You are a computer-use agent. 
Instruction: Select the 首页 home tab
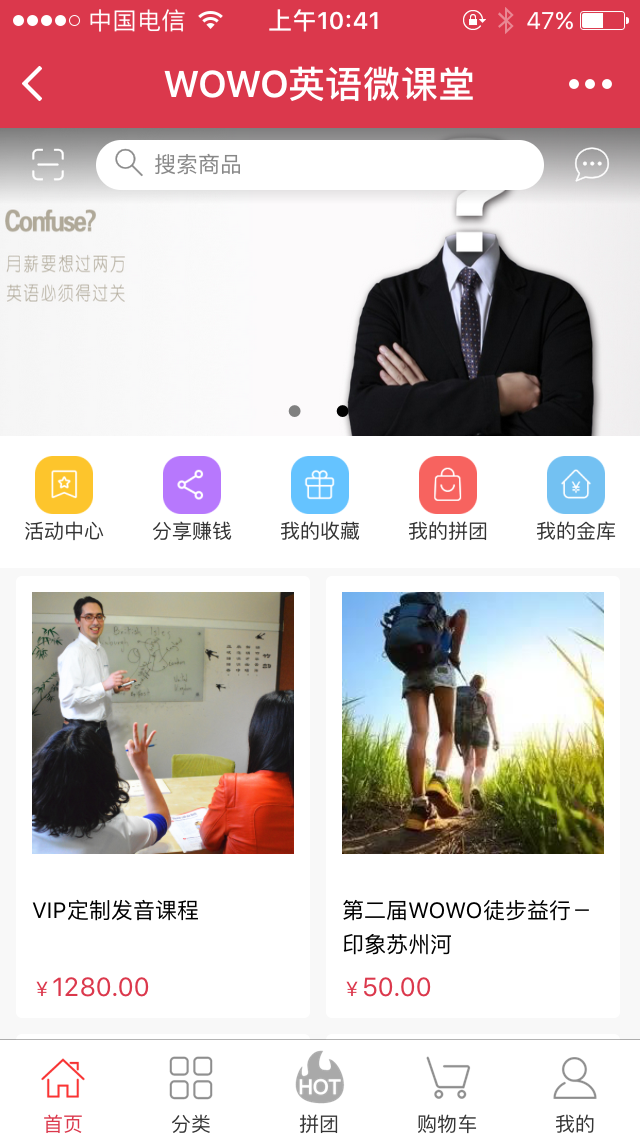63,1096
